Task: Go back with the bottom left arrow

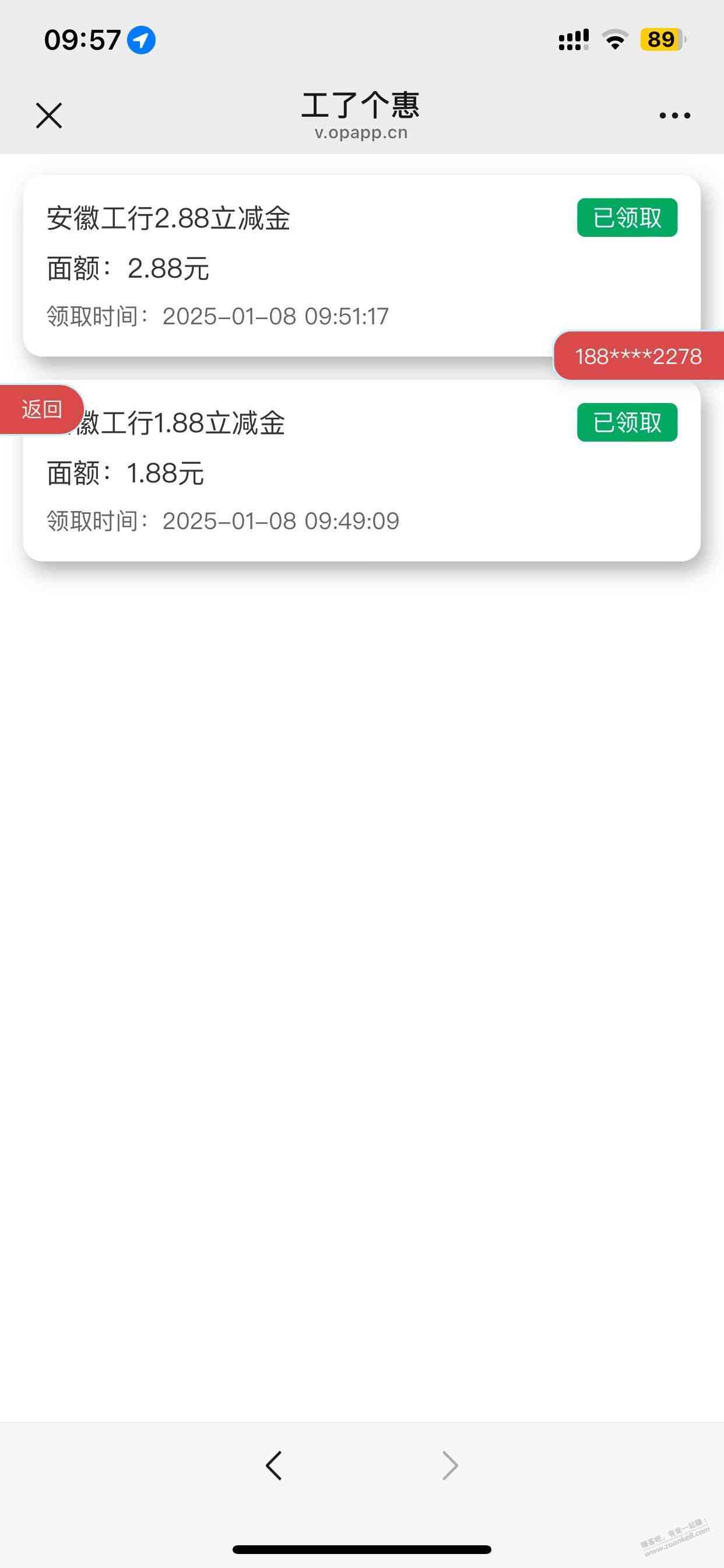Action: [274, 1466]
